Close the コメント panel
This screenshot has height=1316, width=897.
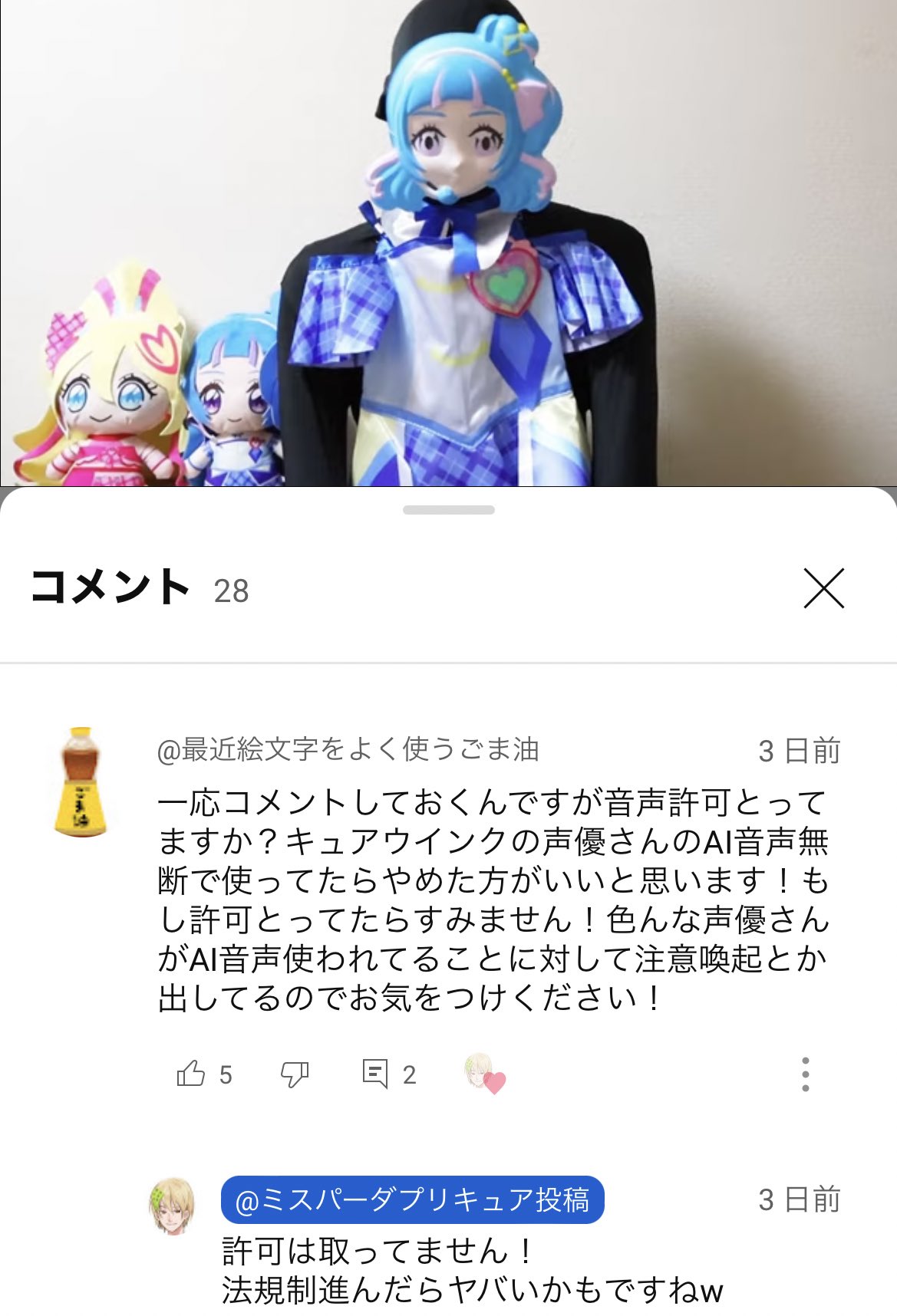[823, 588]
